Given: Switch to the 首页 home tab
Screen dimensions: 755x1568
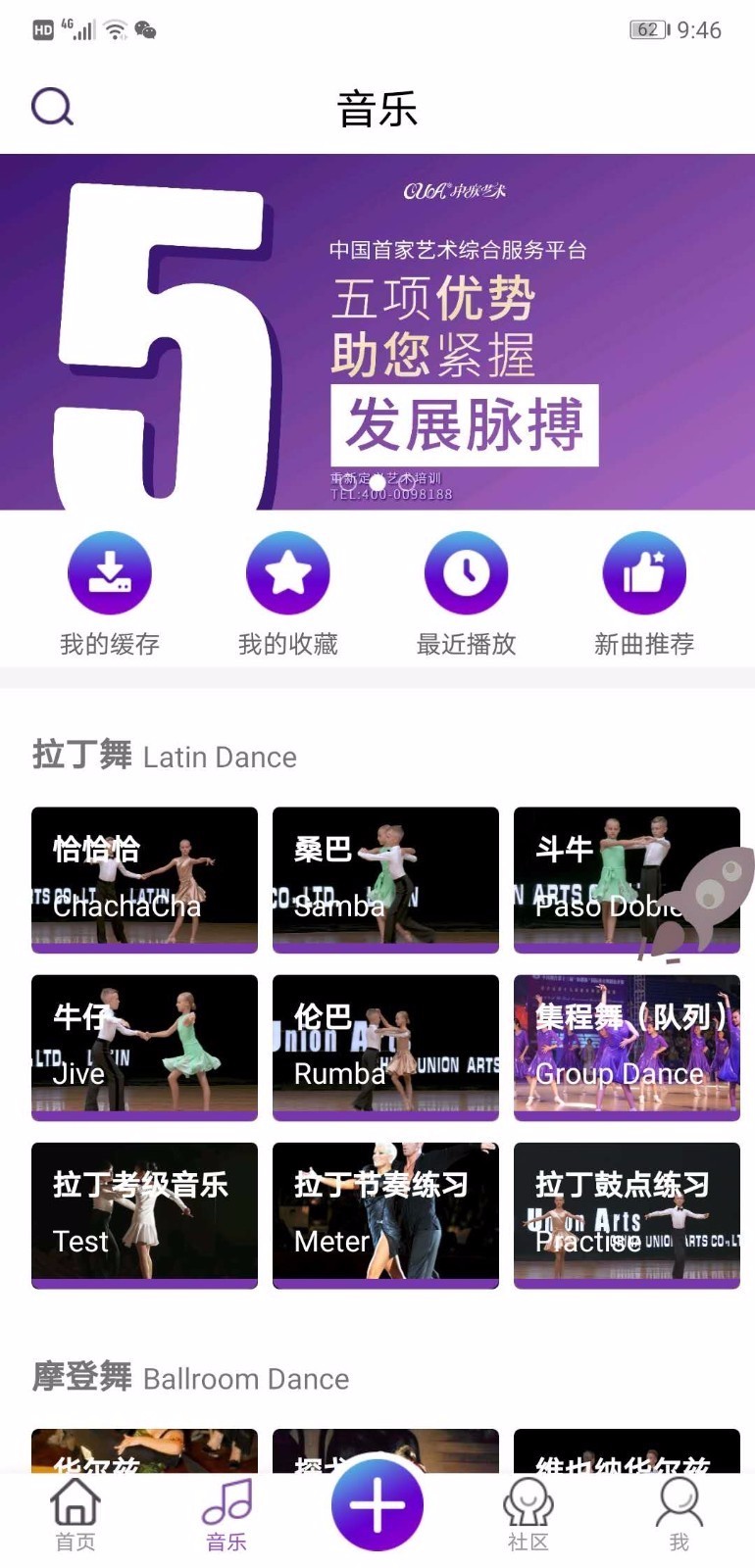Looking at the screenshot, I should click(75, 1514).
